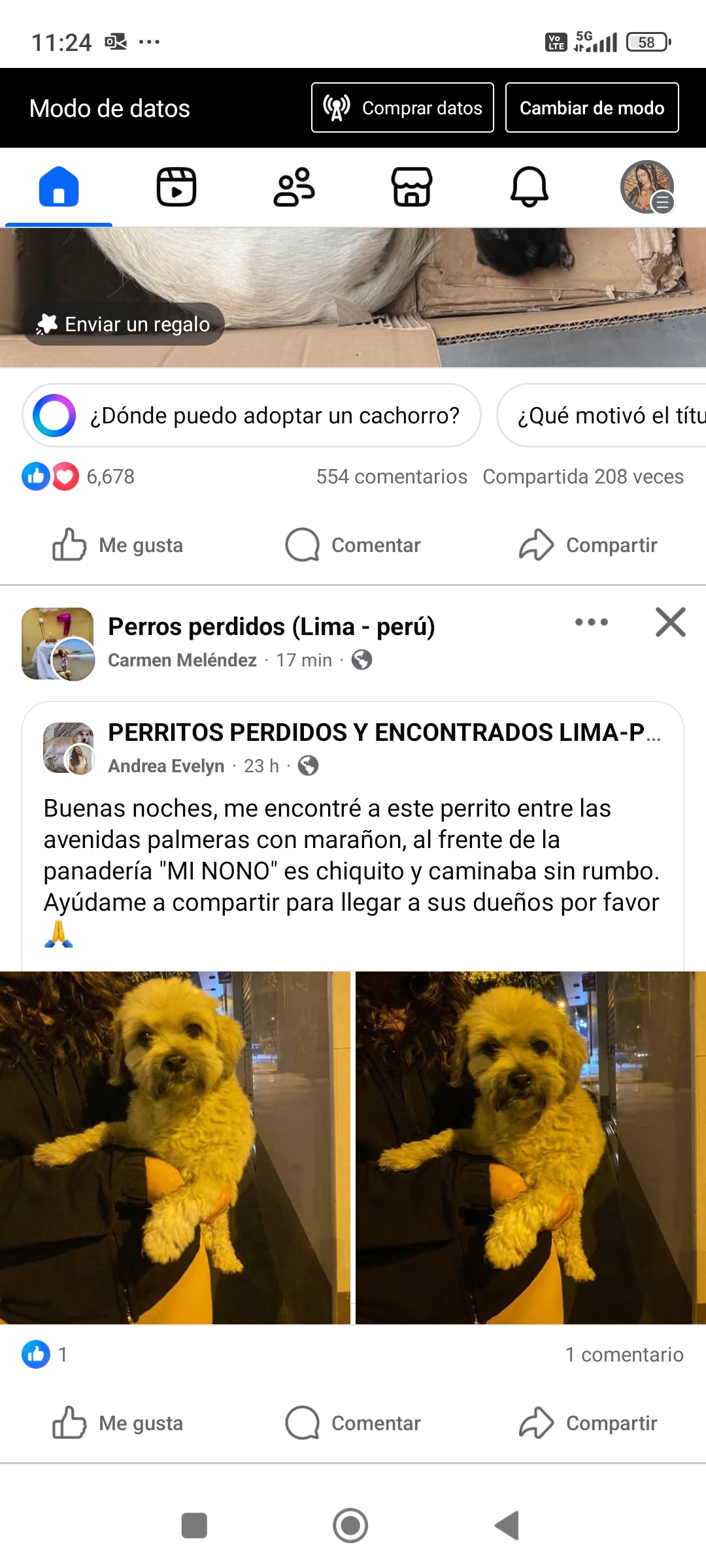706x1568 pixels.
Task: Send a gift with Enviar un regalo
Action: tap(124, 324)
